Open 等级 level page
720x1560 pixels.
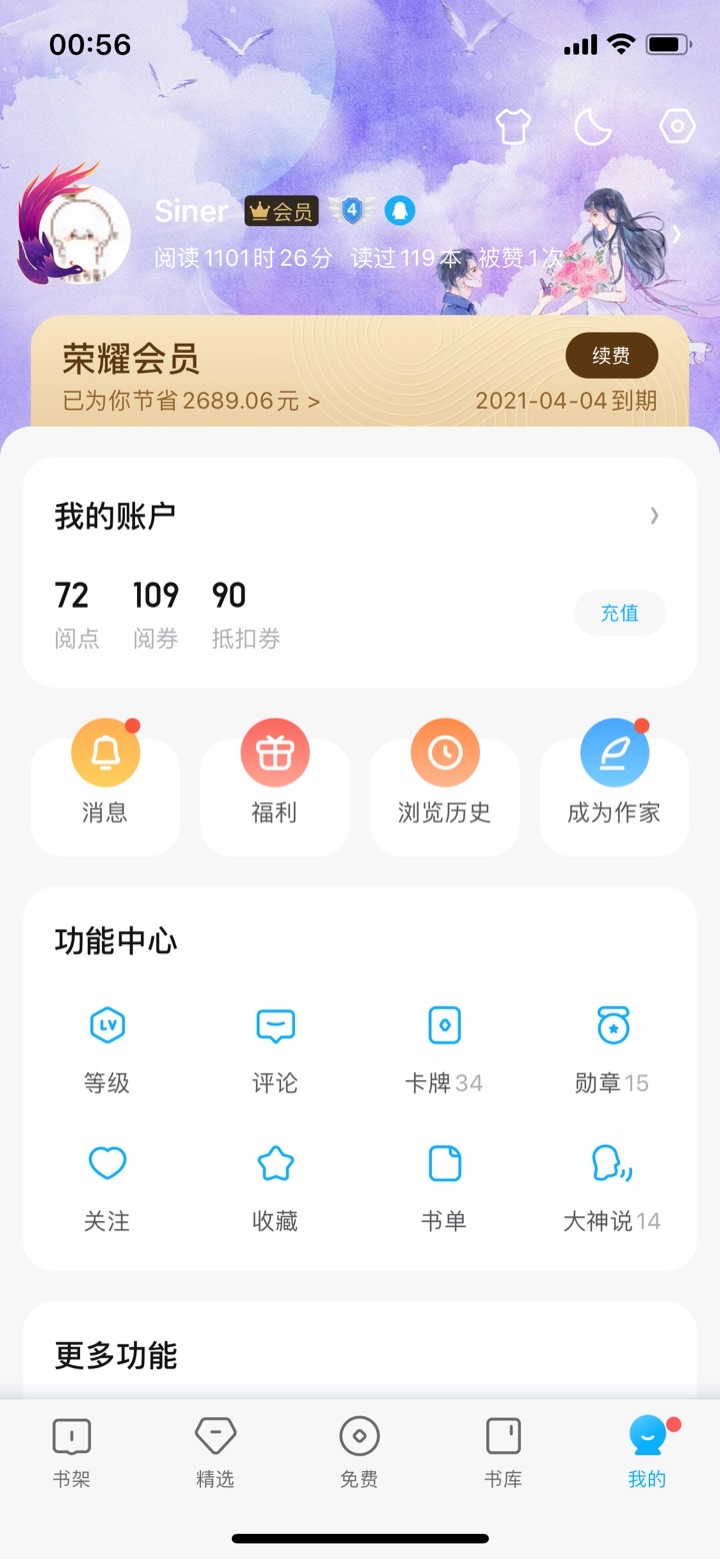click(107, 1049)
